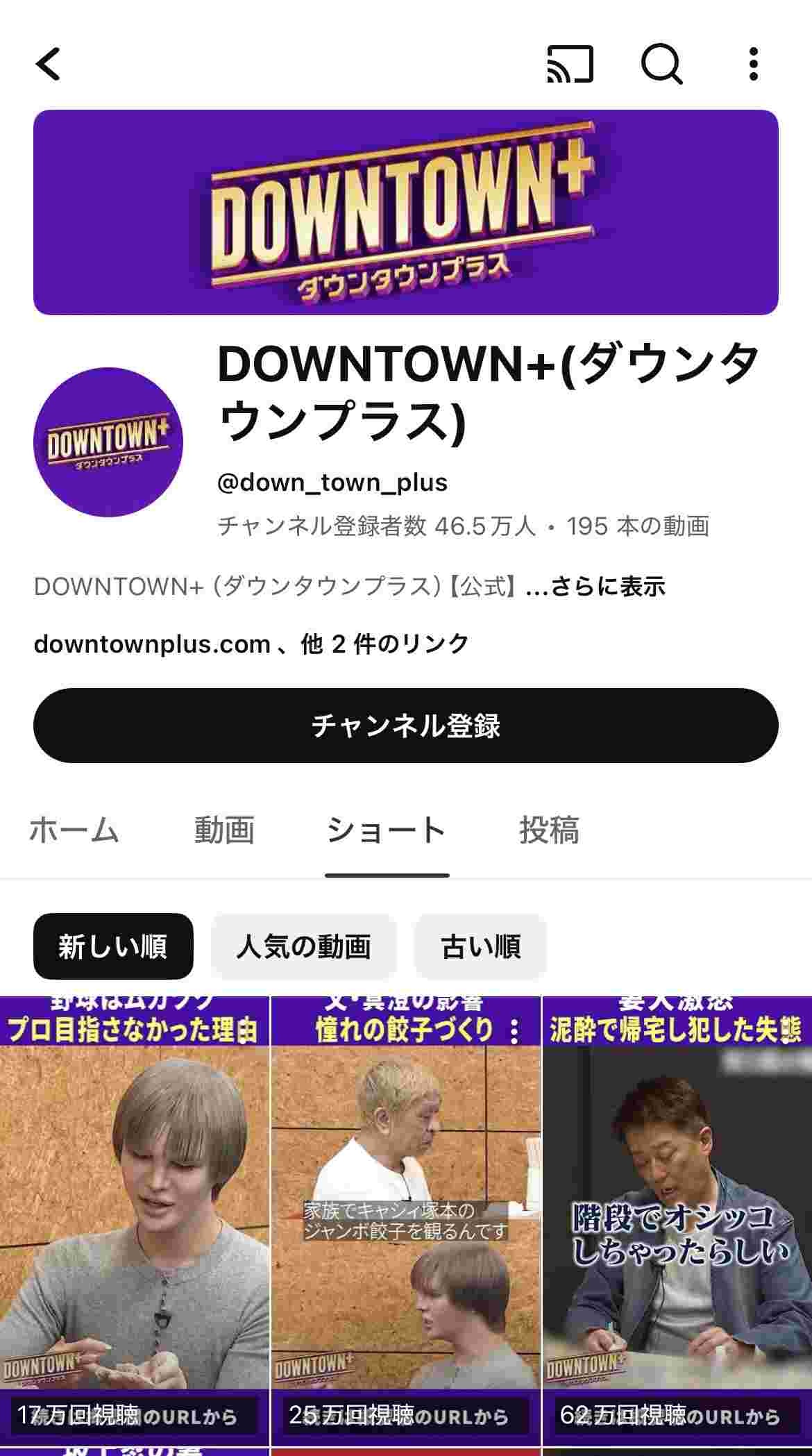
Task: Select the ショート tab
Action: (386, 830)
